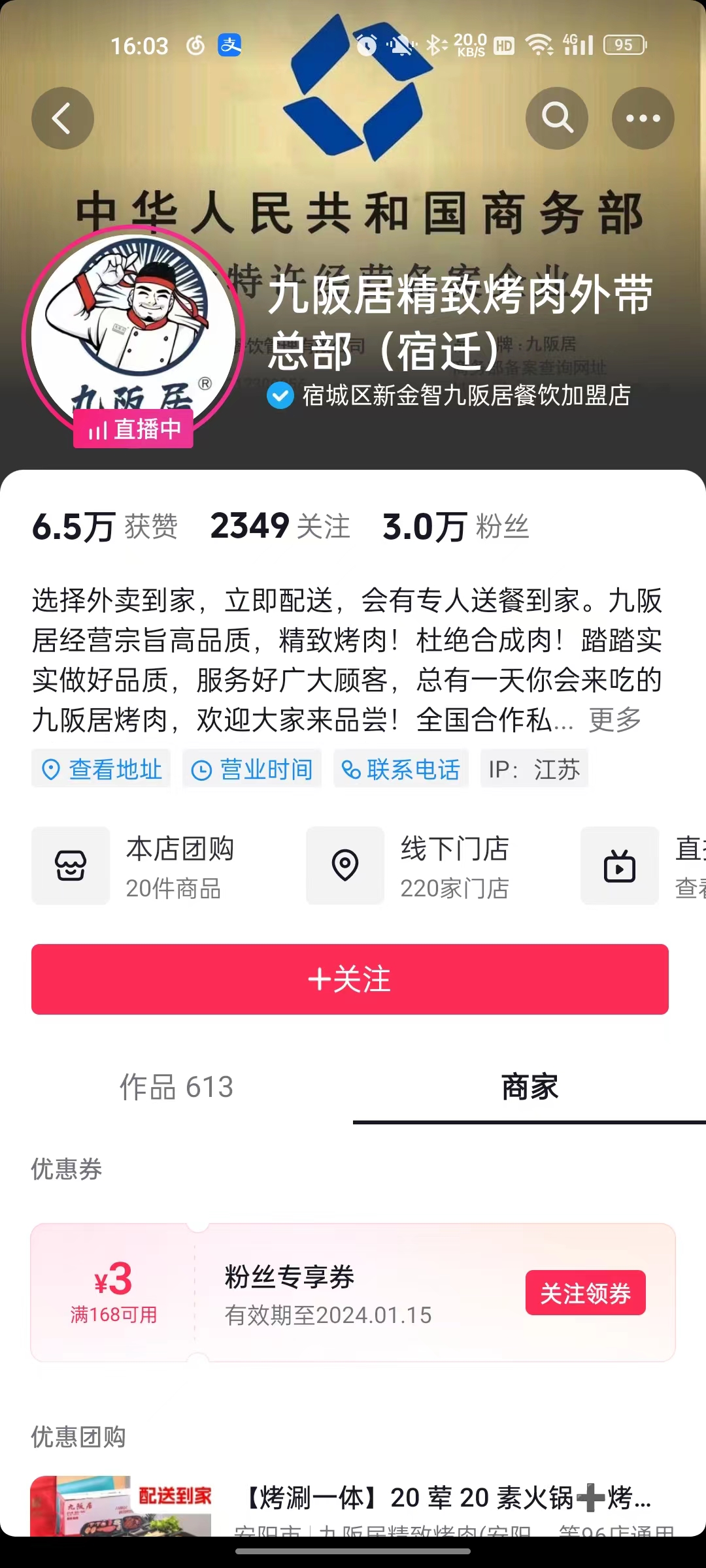The height and width of the screenshot is (1568, 706).
Task: Enable coupon claim with 关注领券
Action: (586, 1294)
